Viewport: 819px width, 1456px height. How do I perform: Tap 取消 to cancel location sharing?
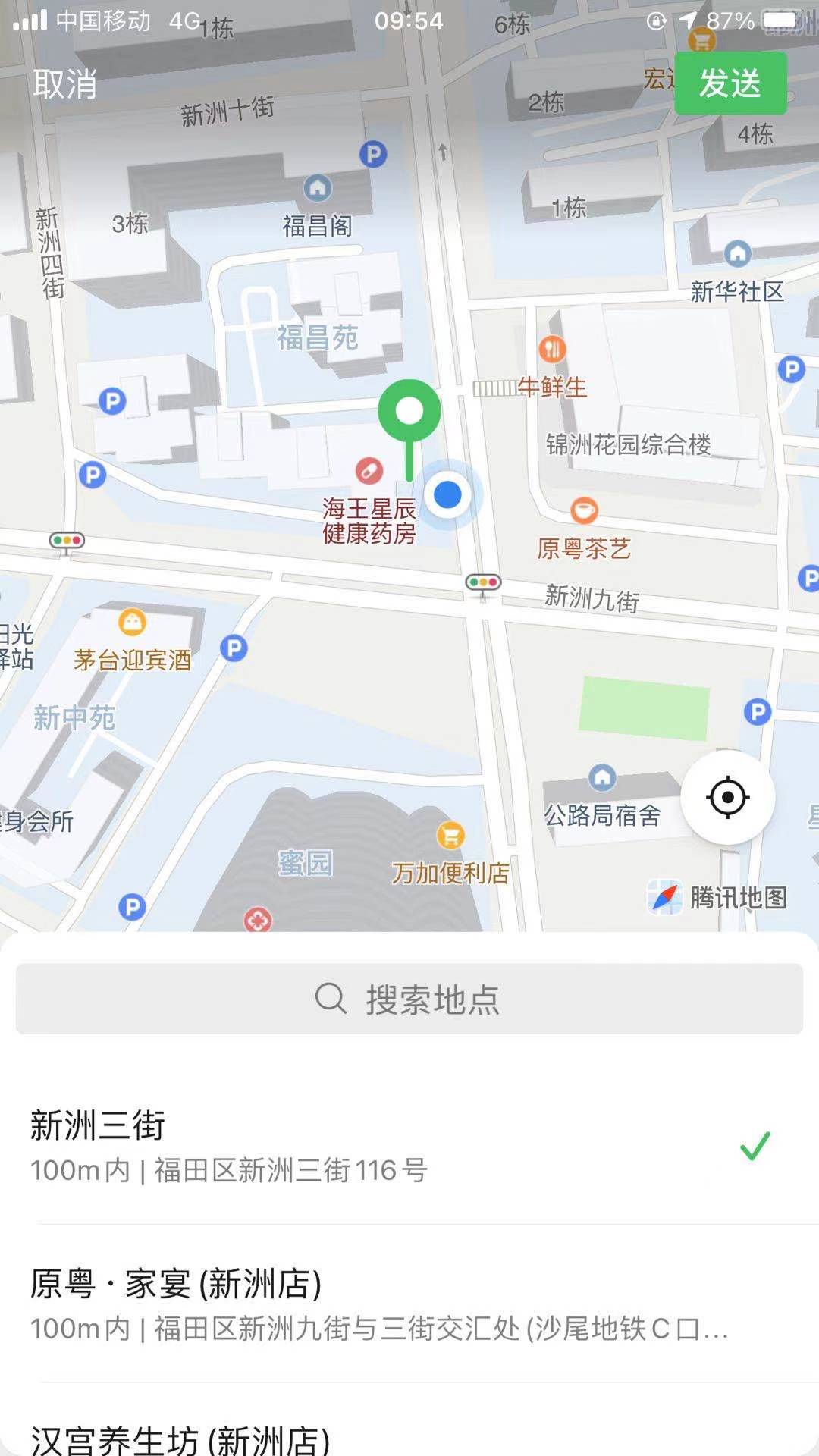[65, 83]
